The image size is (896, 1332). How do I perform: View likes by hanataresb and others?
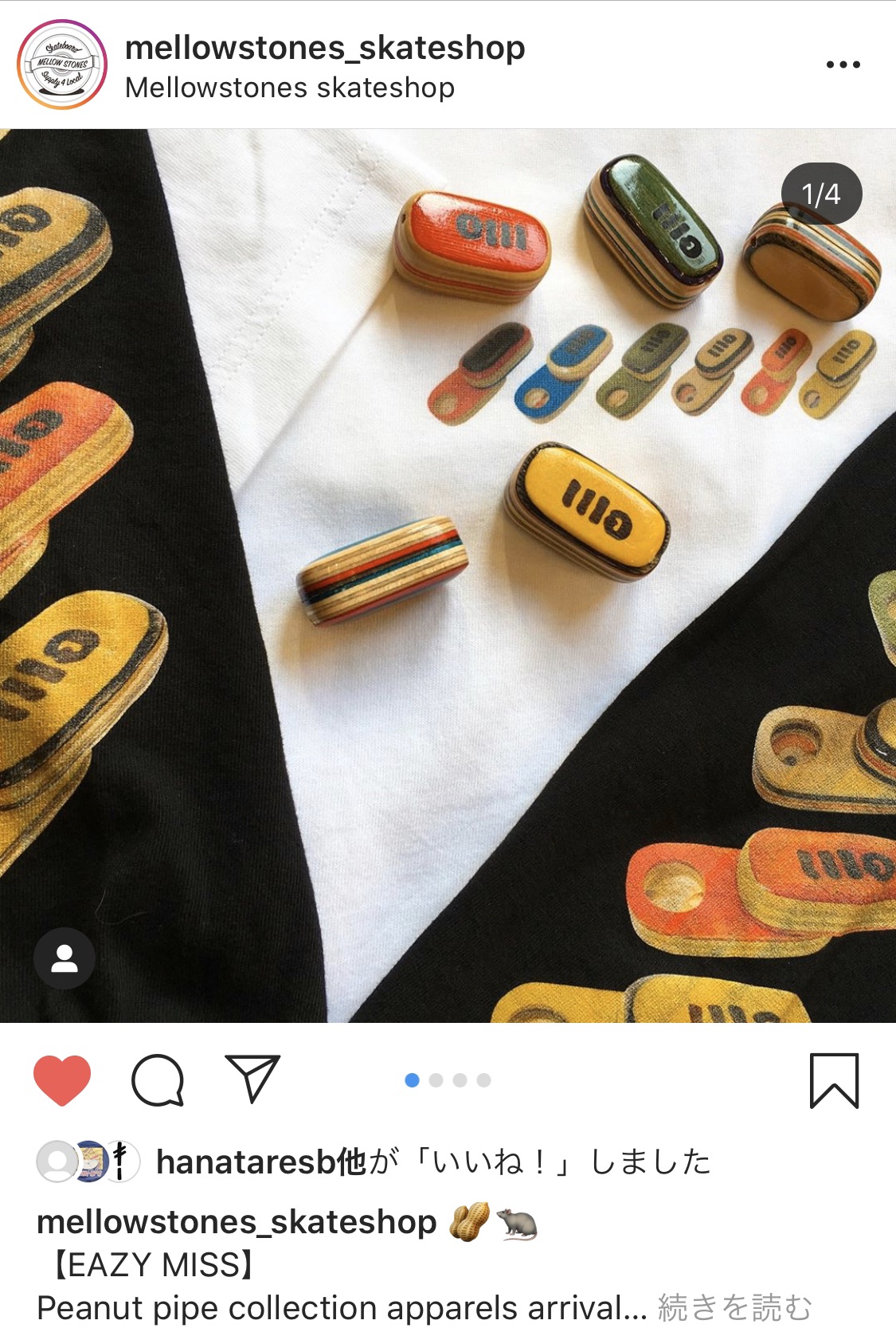point(432,1162)
